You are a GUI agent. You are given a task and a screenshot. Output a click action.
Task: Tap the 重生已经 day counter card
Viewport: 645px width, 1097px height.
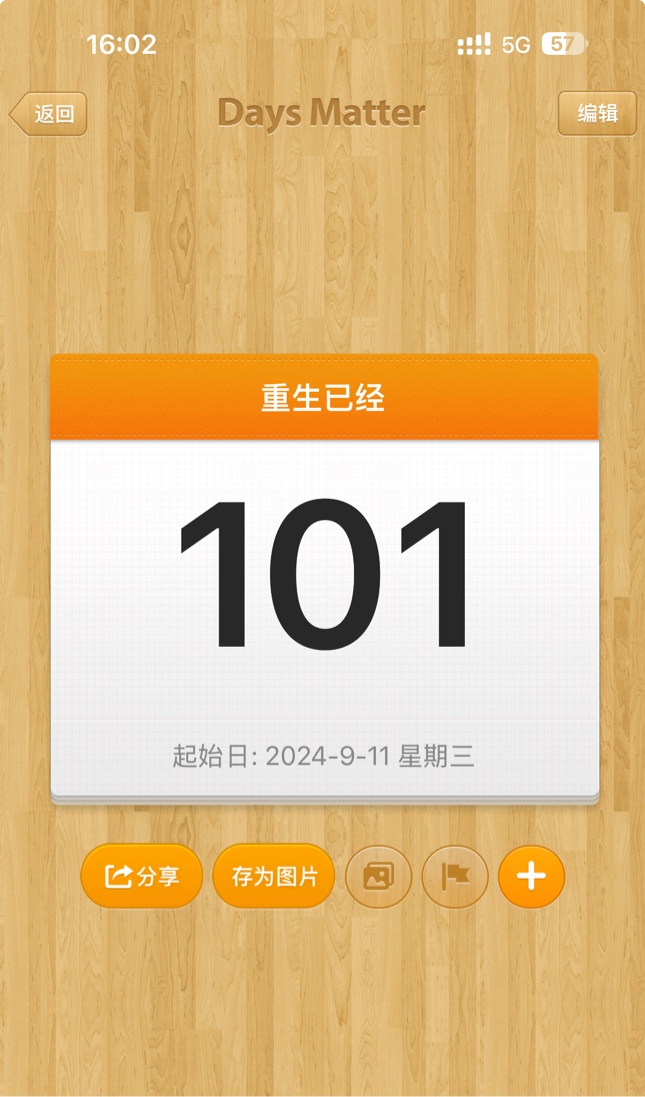point(324,577)
